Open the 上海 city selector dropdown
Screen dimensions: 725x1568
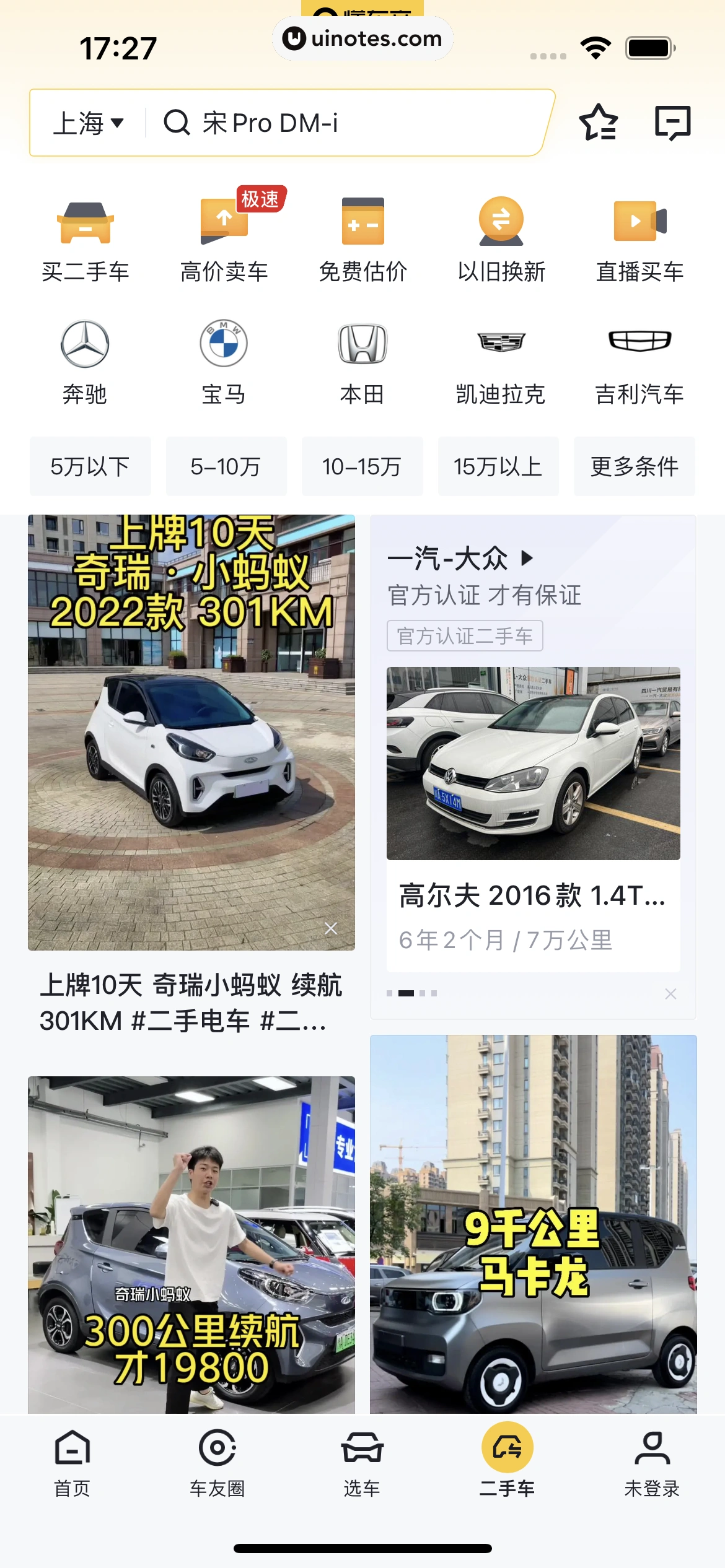pyautogui.click(x=89, y=123)
